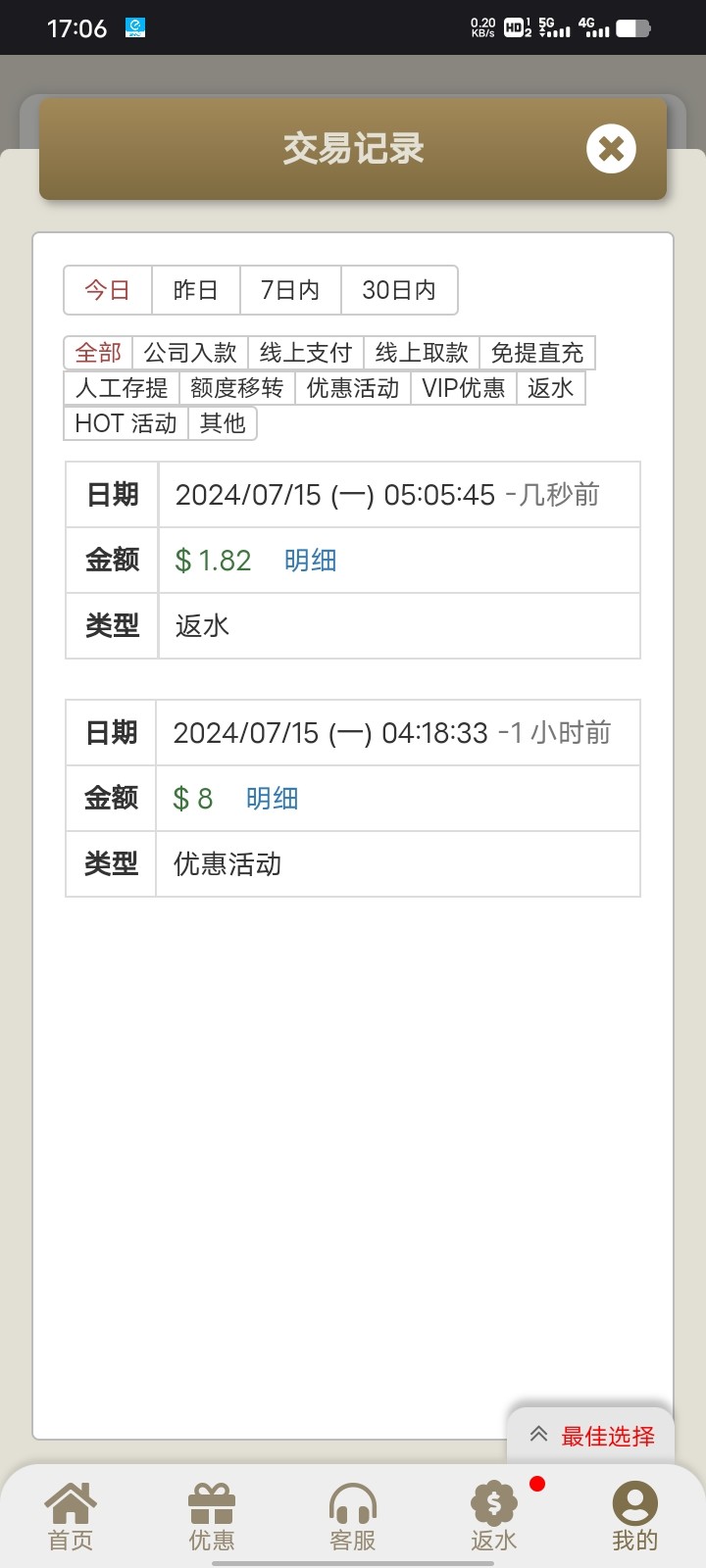
Task: Filter records by 免提直充
Action: click(x=537, y=353)
